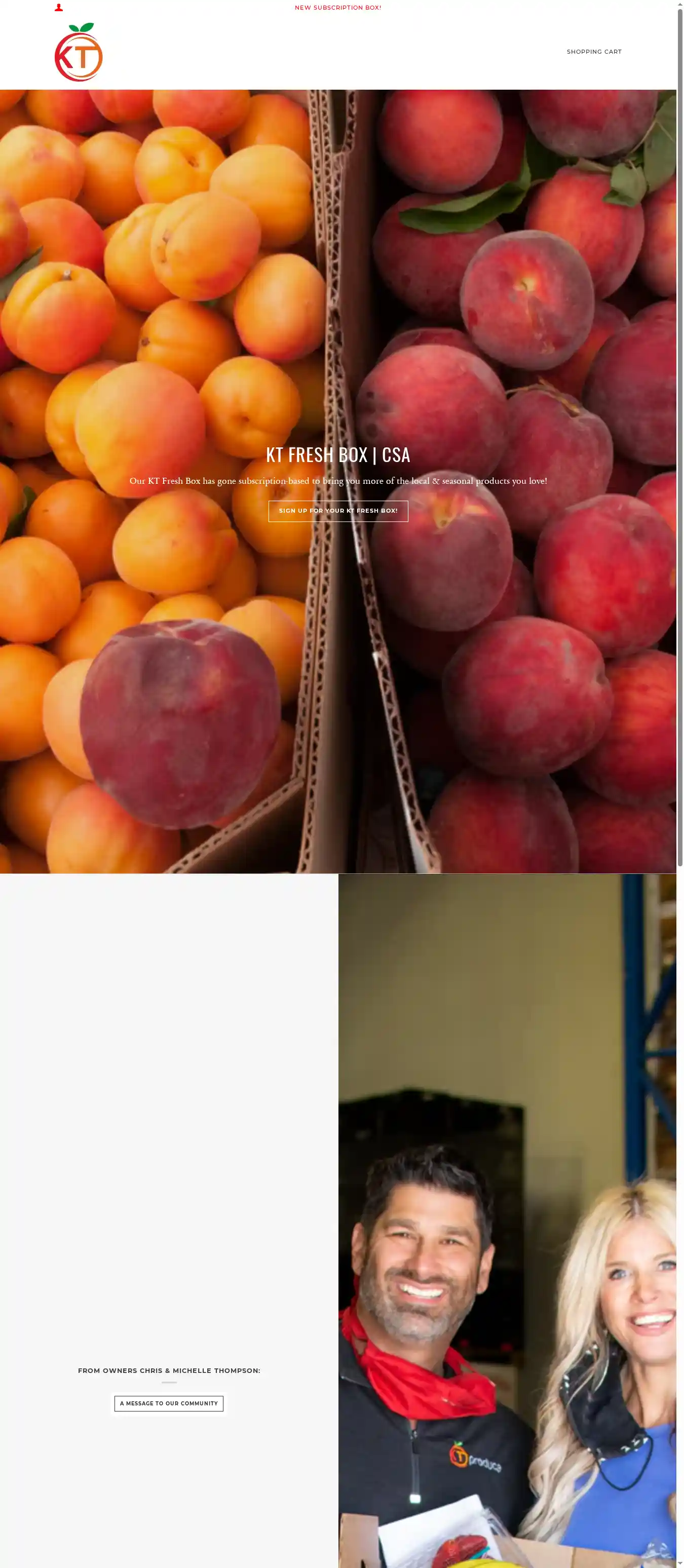Tap the KT logo to go home
684x1568 pixels.
click(79, 53)
